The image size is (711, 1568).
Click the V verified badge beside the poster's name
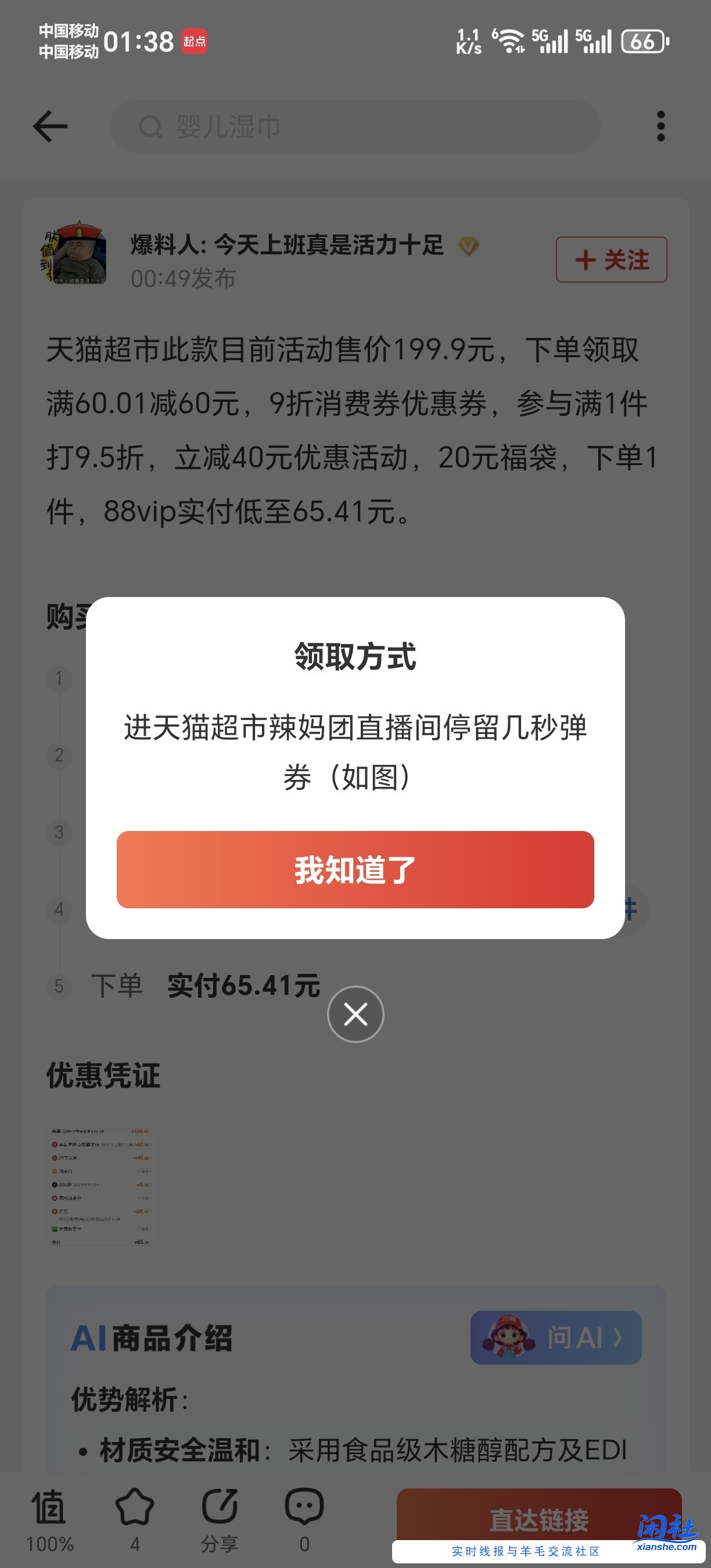click(469, 246)
